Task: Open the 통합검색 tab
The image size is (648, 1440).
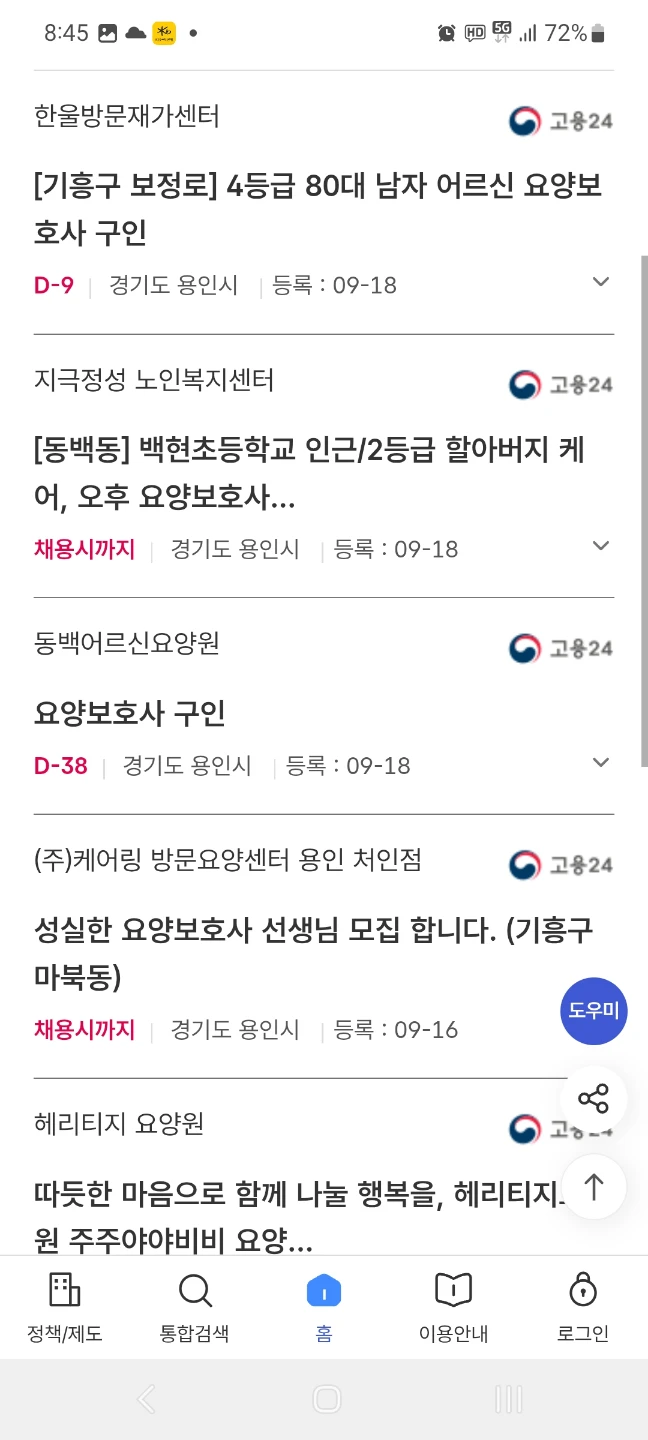Action: [x=195, y=1308]
